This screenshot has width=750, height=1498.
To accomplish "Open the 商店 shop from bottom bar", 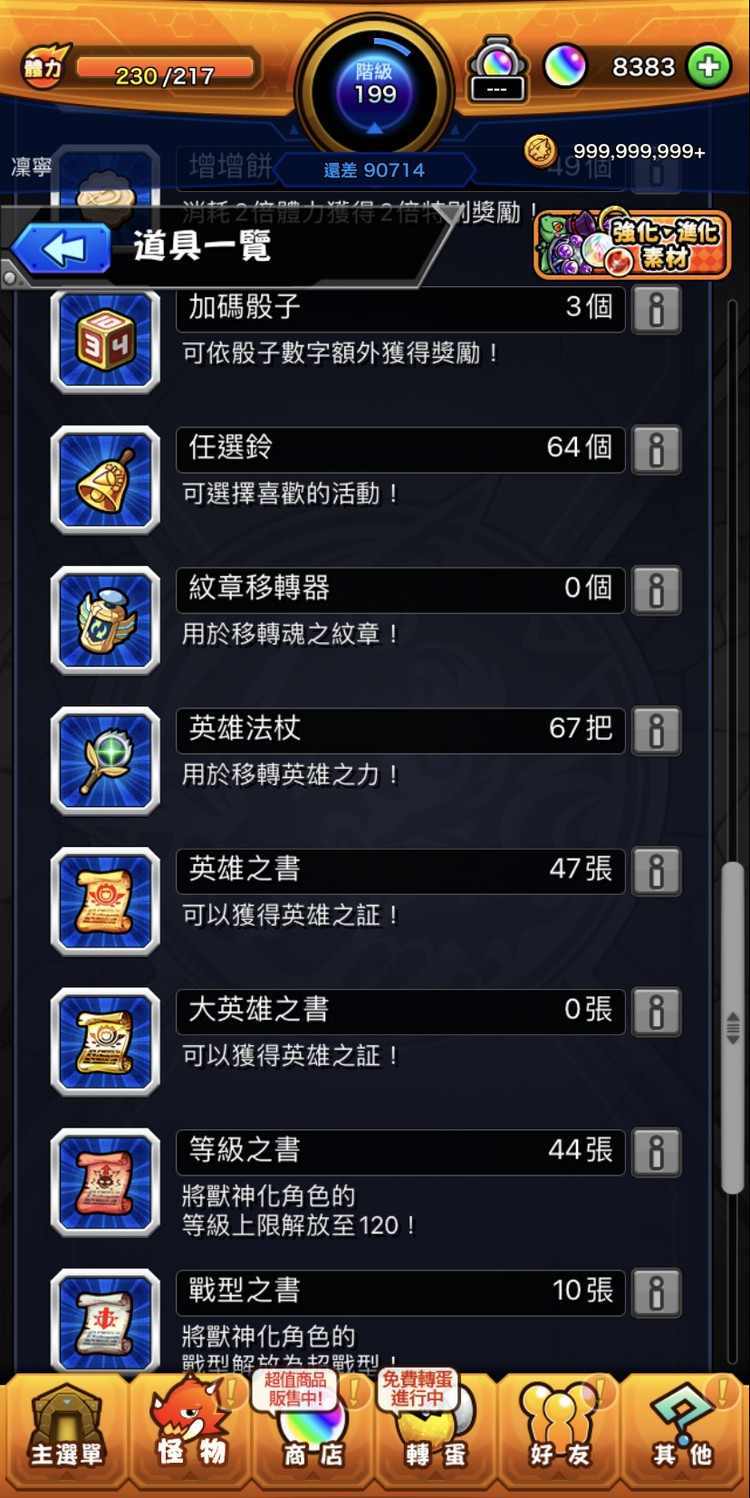I will coord(312,1432).
